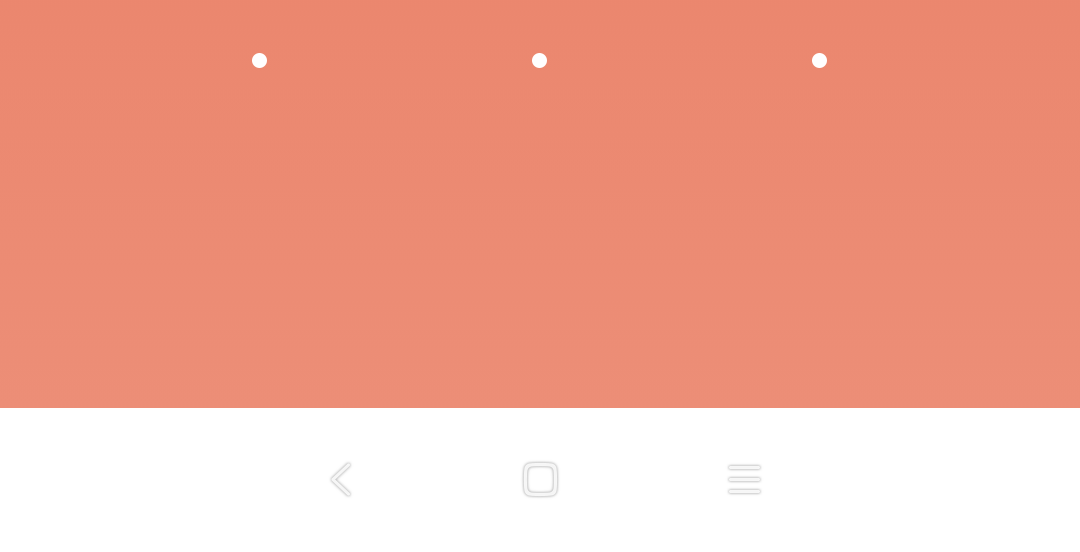Return to the home screen

coord(540,479)
